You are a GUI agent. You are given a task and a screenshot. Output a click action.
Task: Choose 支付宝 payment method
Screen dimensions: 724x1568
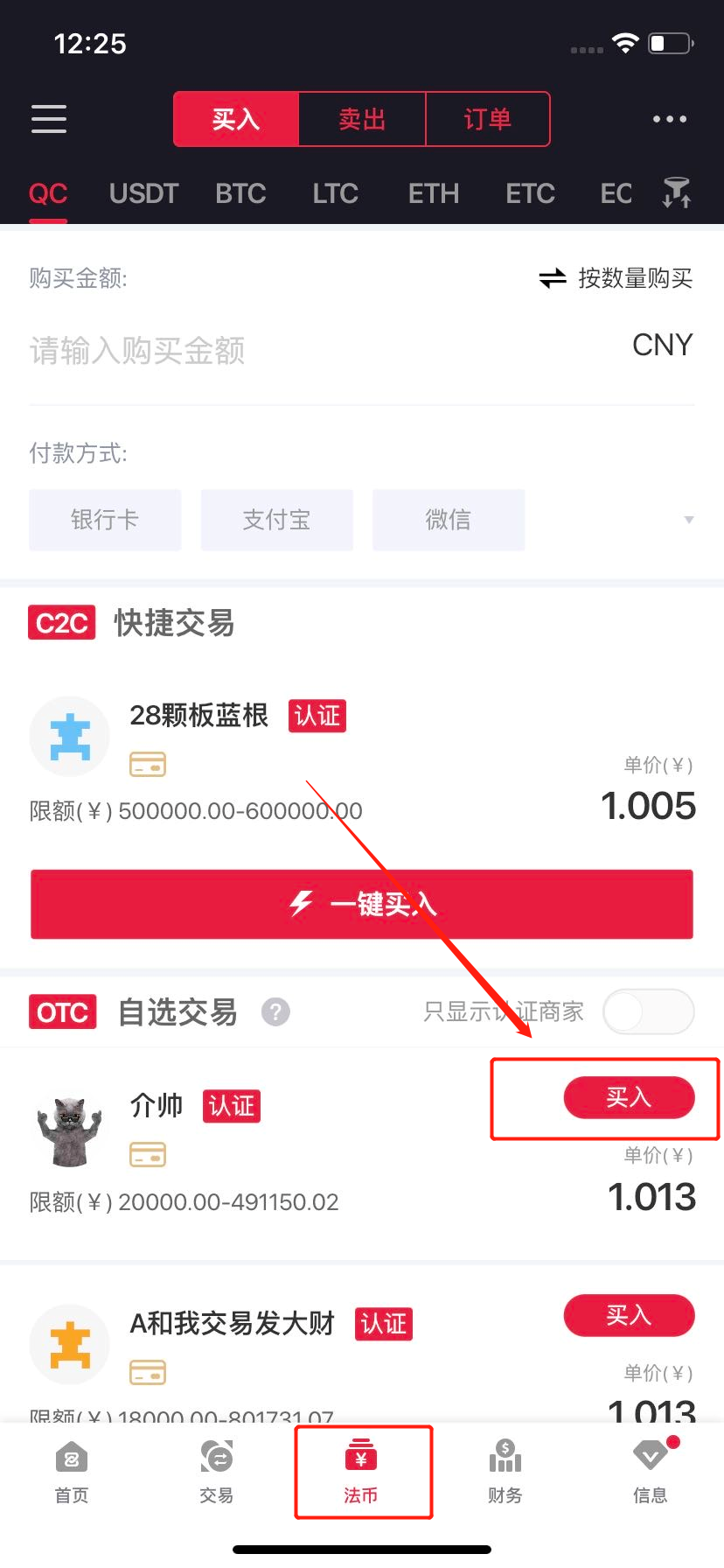[x=276, y=520]
